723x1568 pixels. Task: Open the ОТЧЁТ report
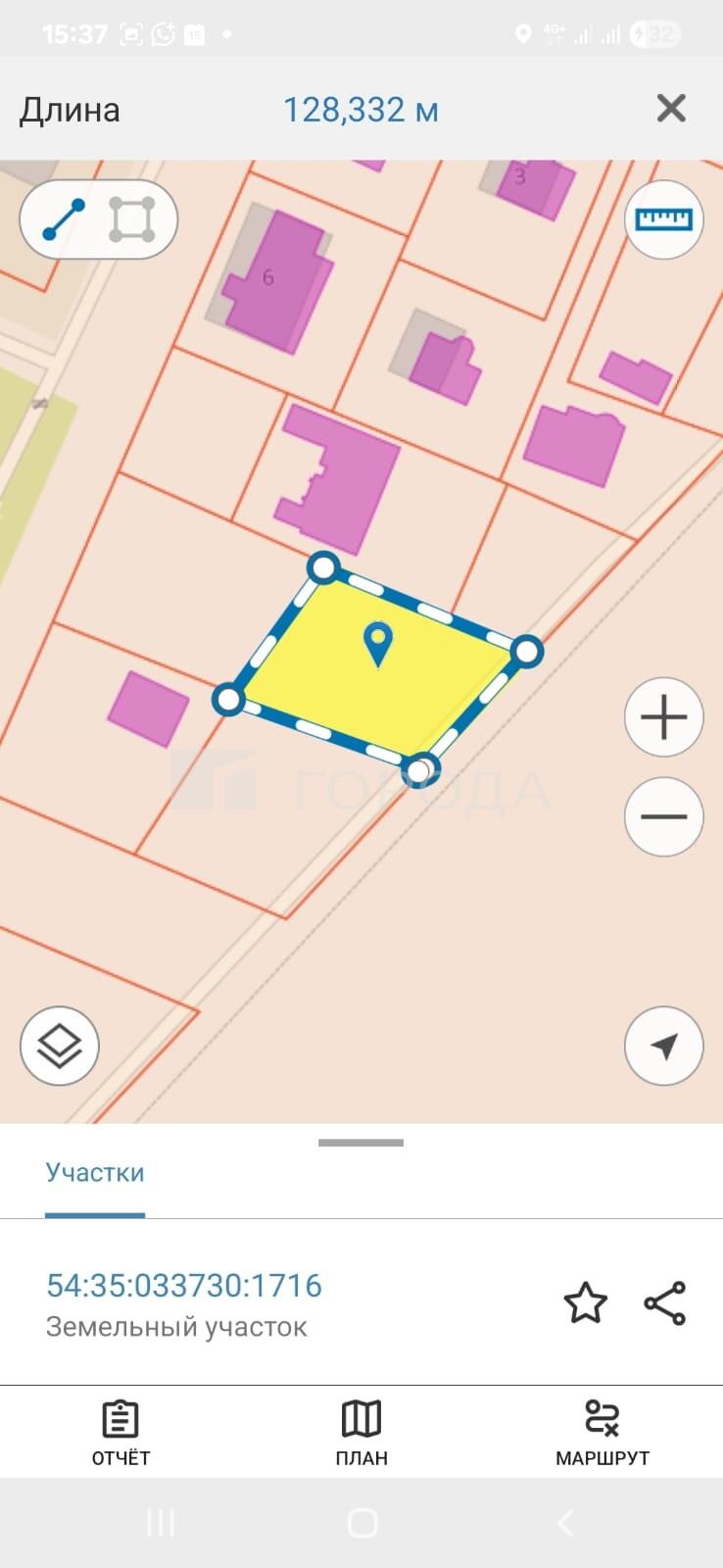120,1432
